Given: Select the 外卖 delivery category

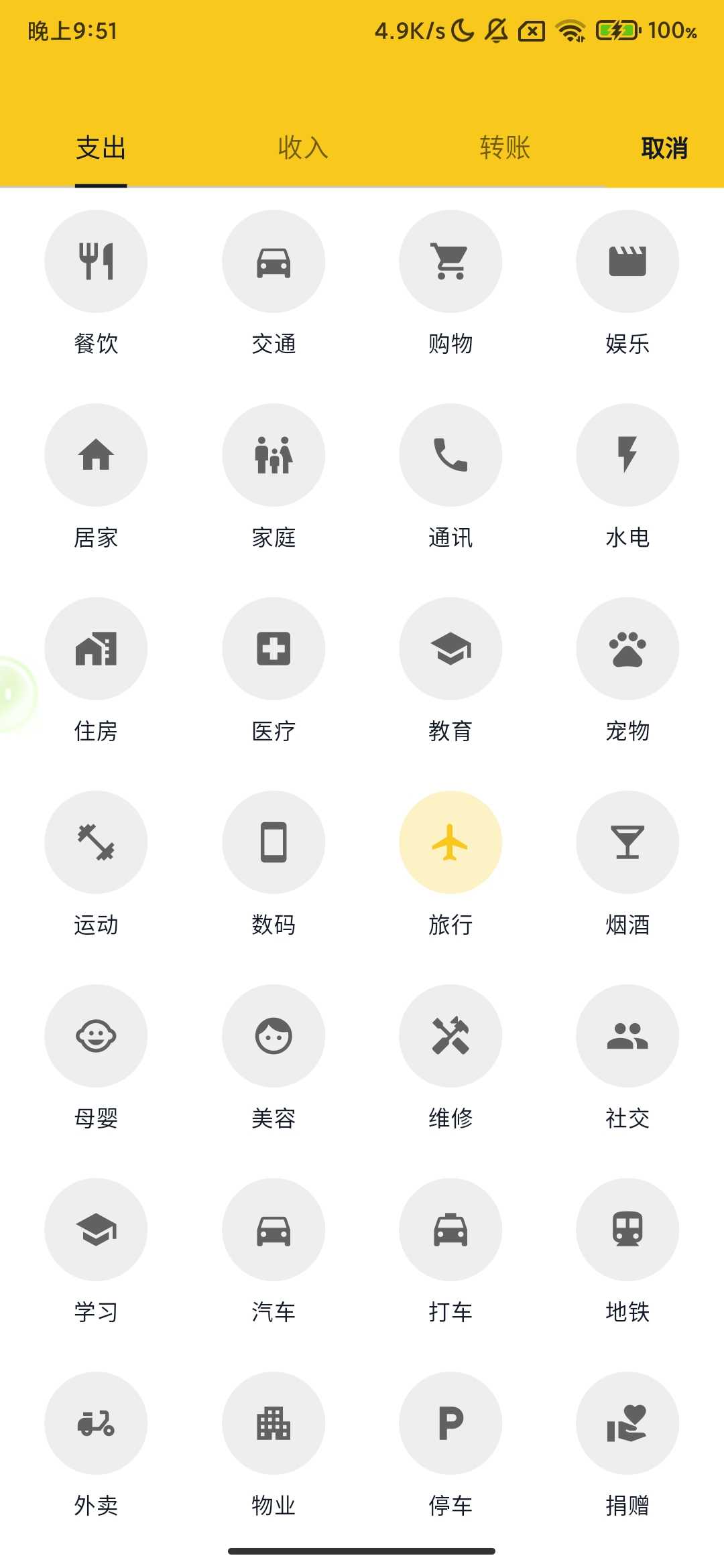Looking at the screenshot, I should (x=96, y=1423).
